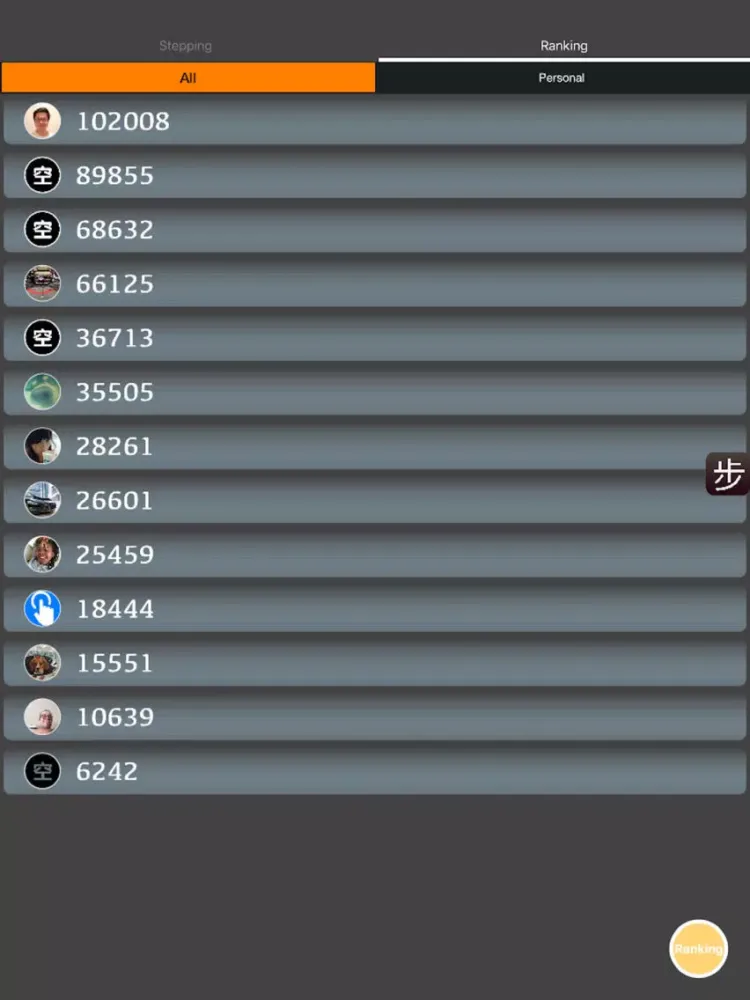Switch to the Personal ranking segment
Screen dimensions: 750x1000
562,78
